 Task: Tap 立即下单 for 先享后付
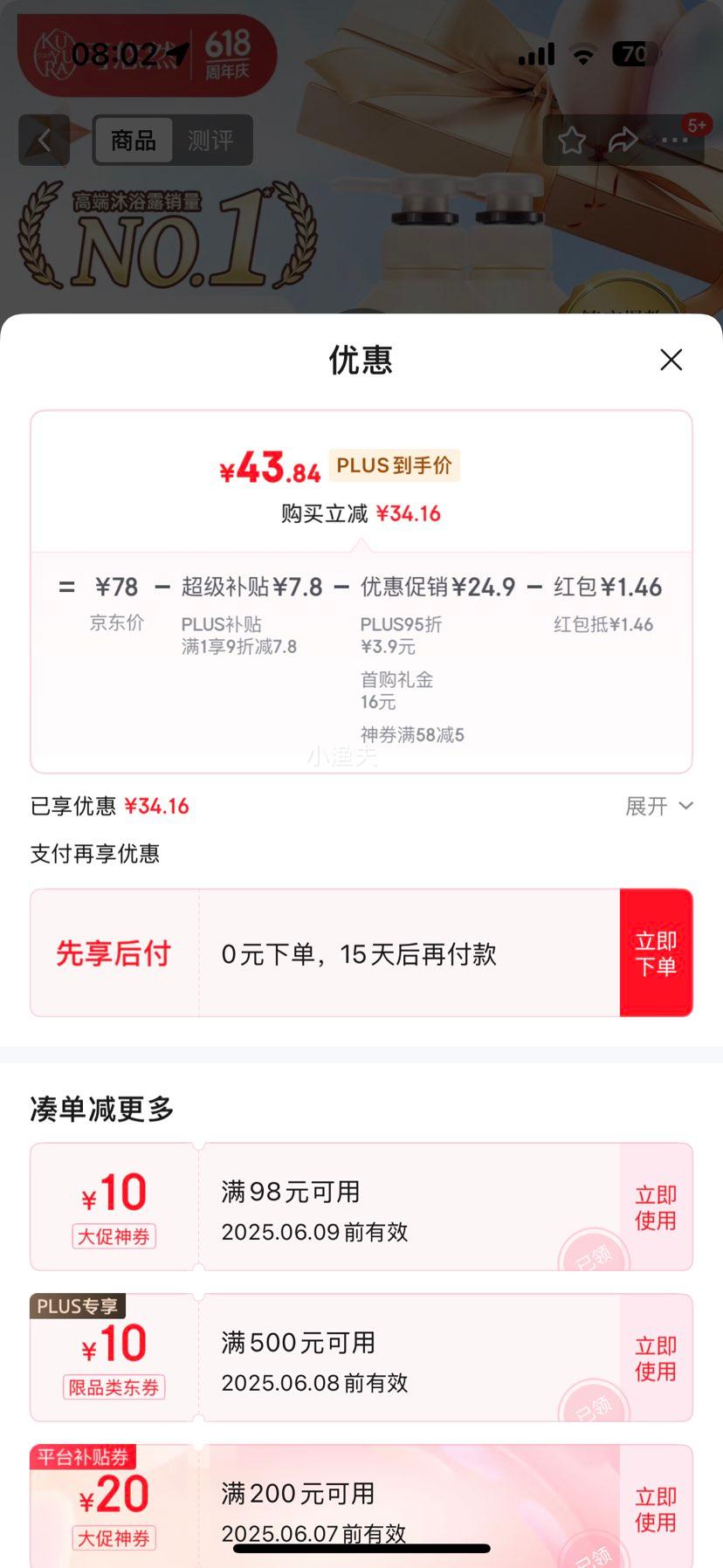(656, 953)
